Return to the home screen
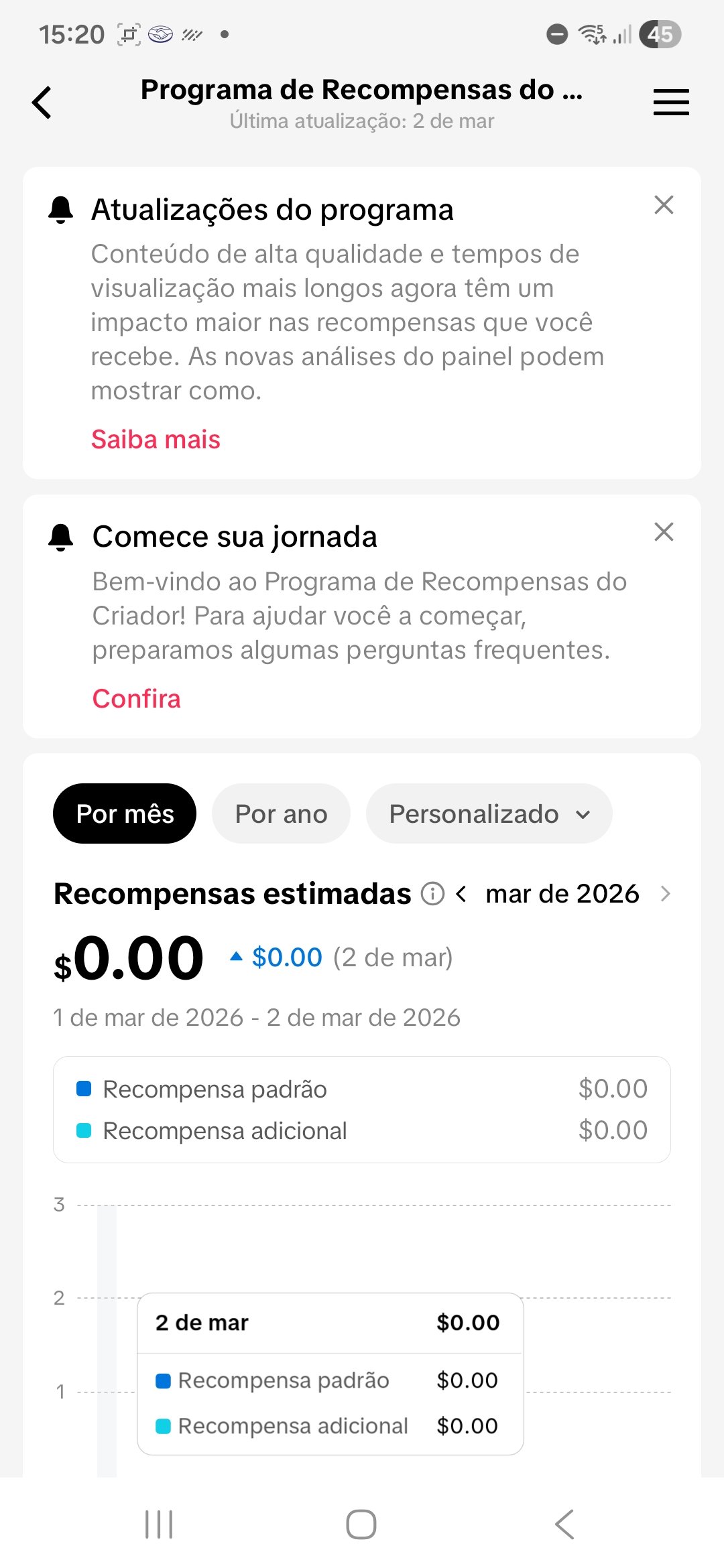 click(361, 1524)
